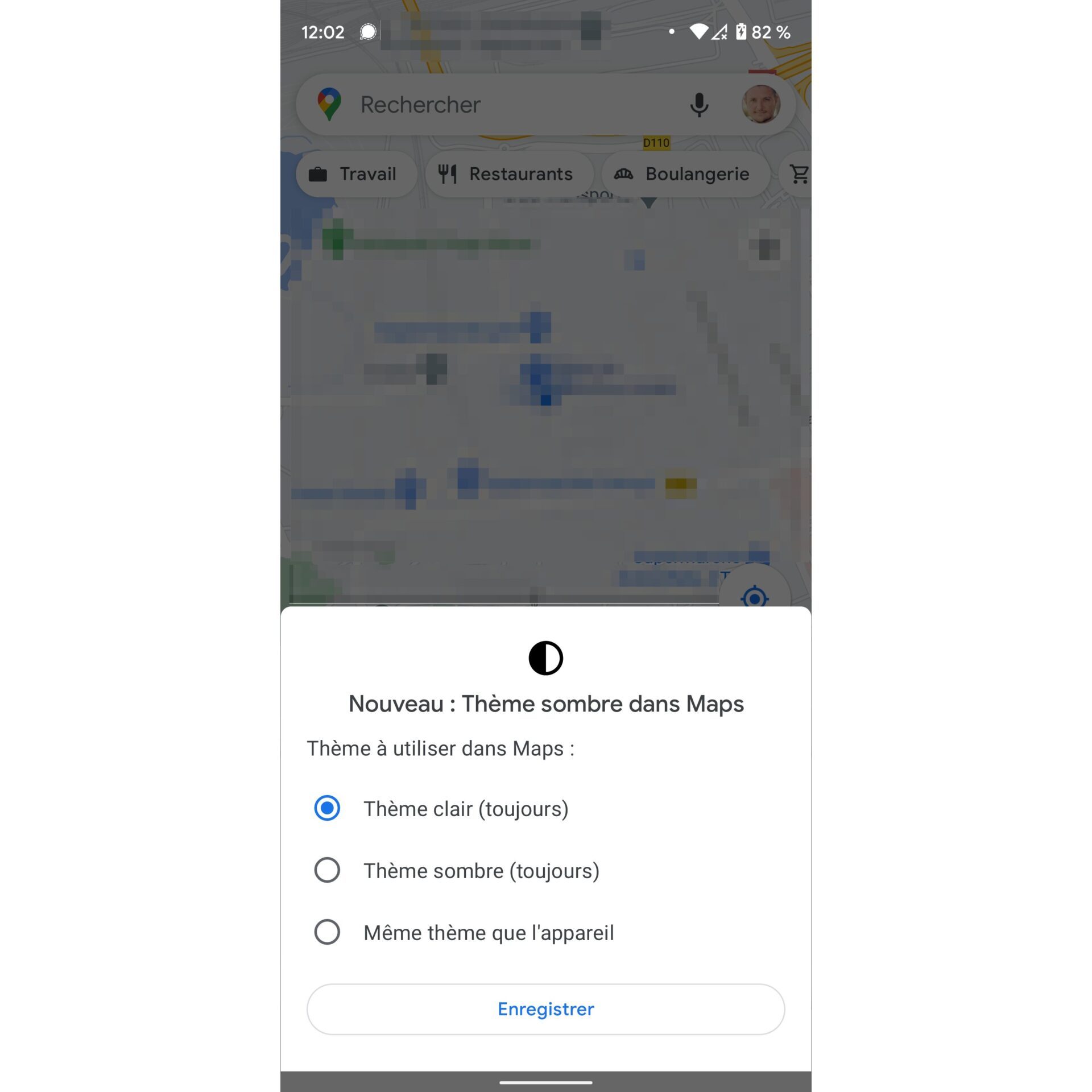Select Même thème que l'appareil
Viewport: 1092px width, 1092px height.
[327, 932]
